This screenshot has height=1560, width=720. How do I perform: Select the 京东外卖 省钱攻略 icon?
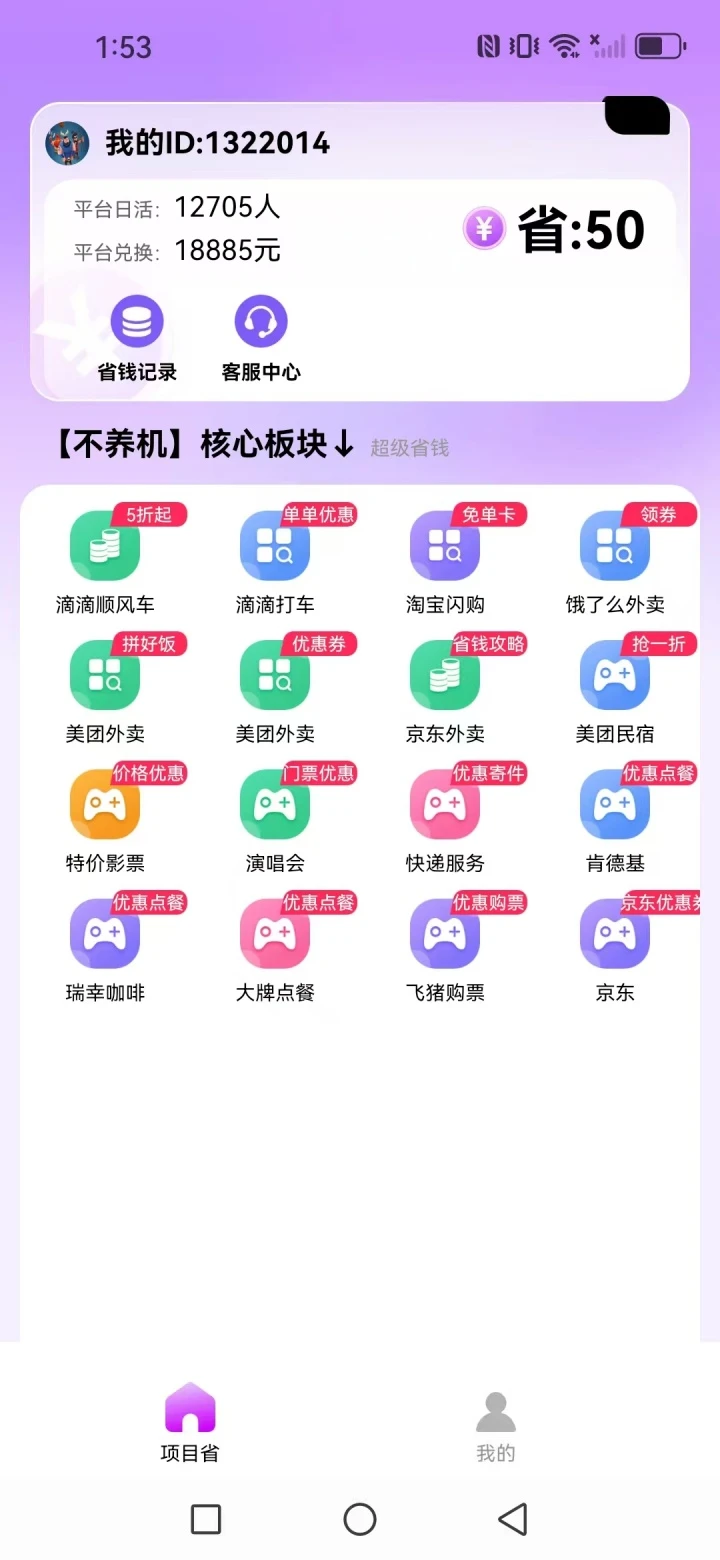click(444, 675)
